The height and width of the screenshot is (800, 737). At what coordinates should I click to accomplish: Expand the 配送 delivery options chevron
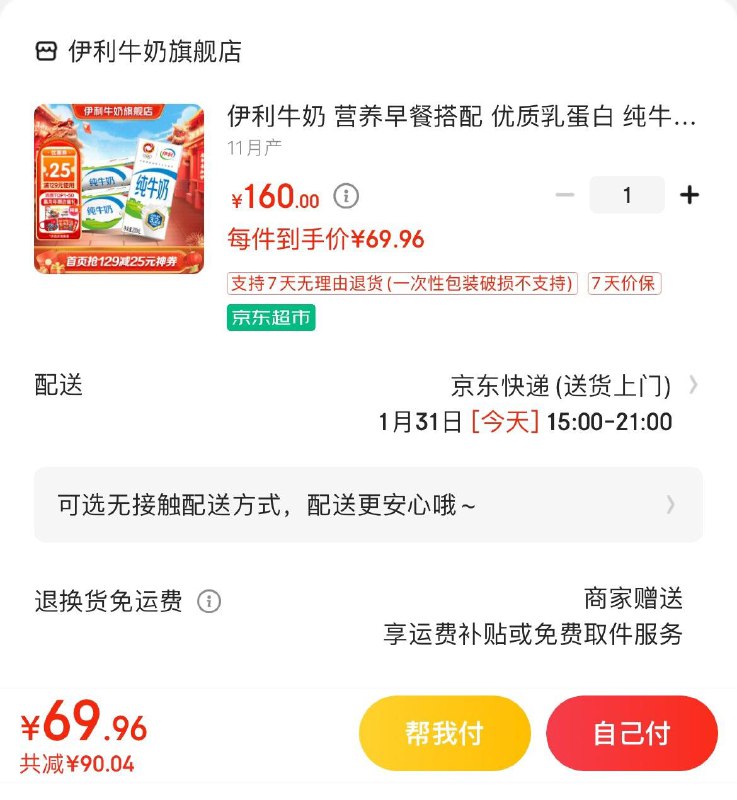[702, 384]
